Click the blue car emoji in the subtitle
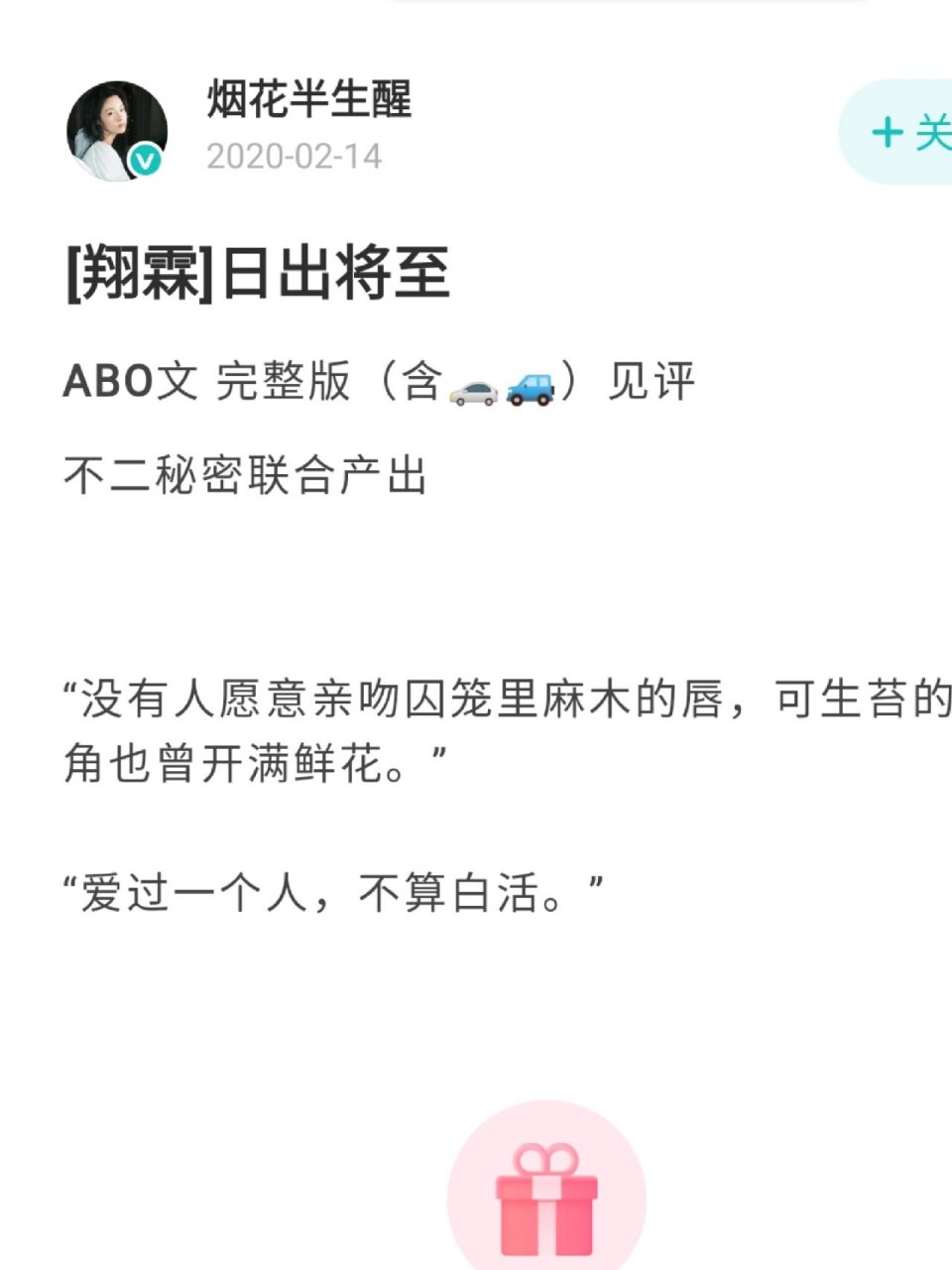The width and height of the screenshot is (952, 1270). (531, 390)
